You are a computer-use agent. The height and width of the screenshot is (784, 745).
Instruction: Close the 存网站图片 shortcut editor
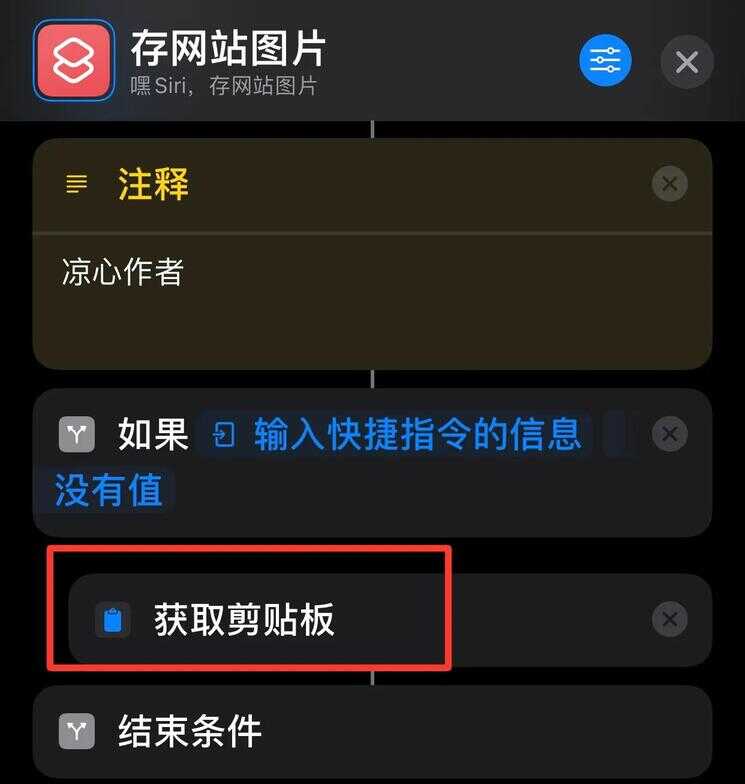click(687, 62)
